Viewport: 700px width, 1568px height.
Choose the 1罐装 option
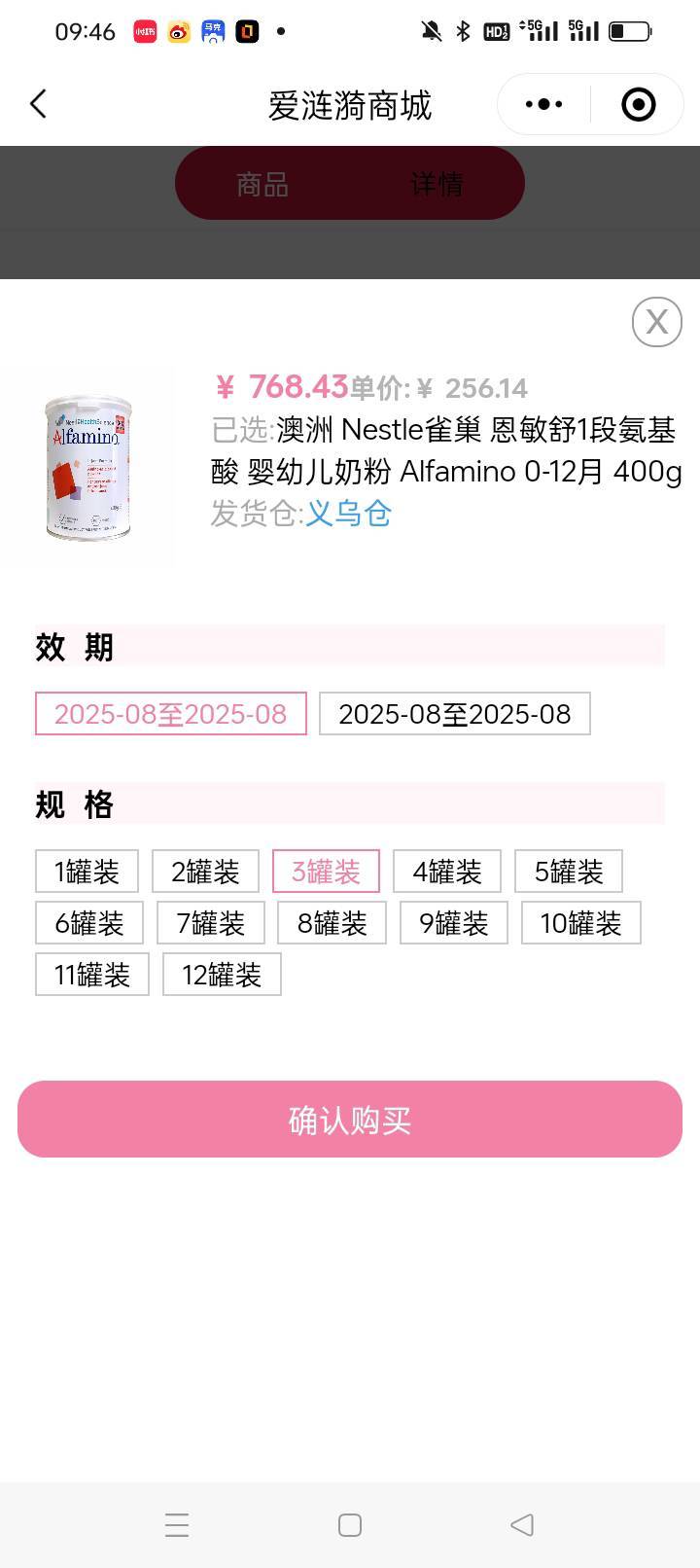[87, 872]
